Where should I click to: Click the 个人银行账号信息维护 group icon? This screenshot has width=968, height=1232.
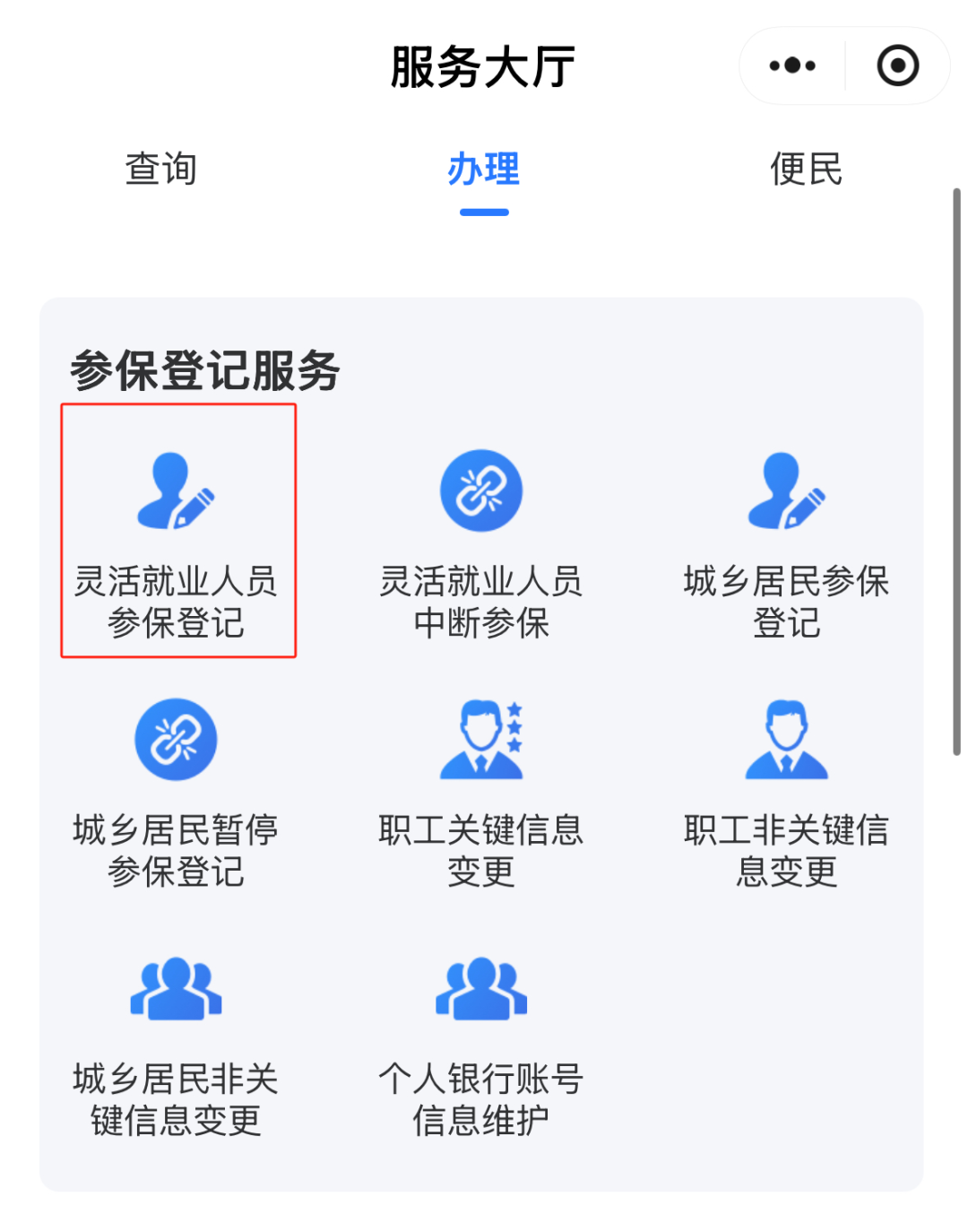point(481,988)
